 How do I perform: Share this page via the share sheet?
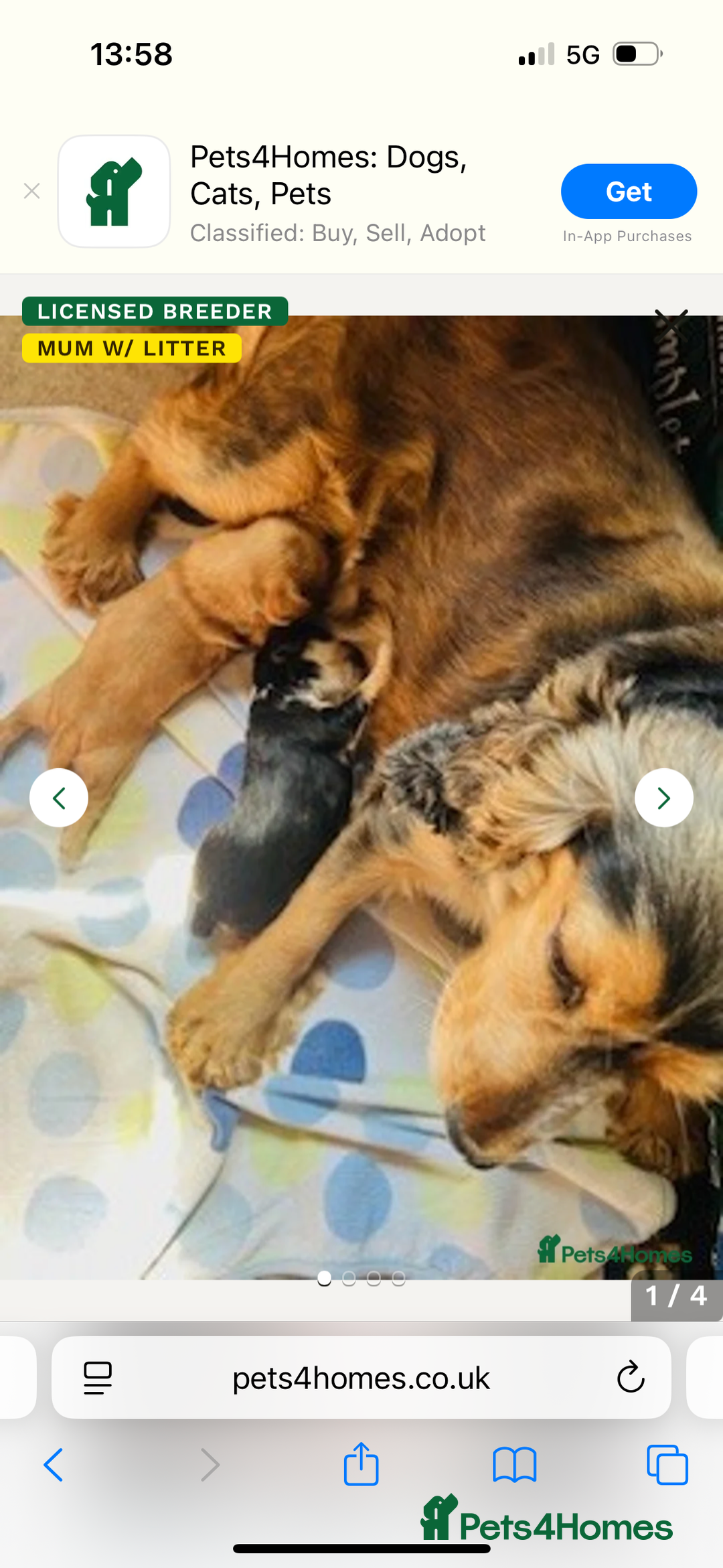pos(361,1465)
